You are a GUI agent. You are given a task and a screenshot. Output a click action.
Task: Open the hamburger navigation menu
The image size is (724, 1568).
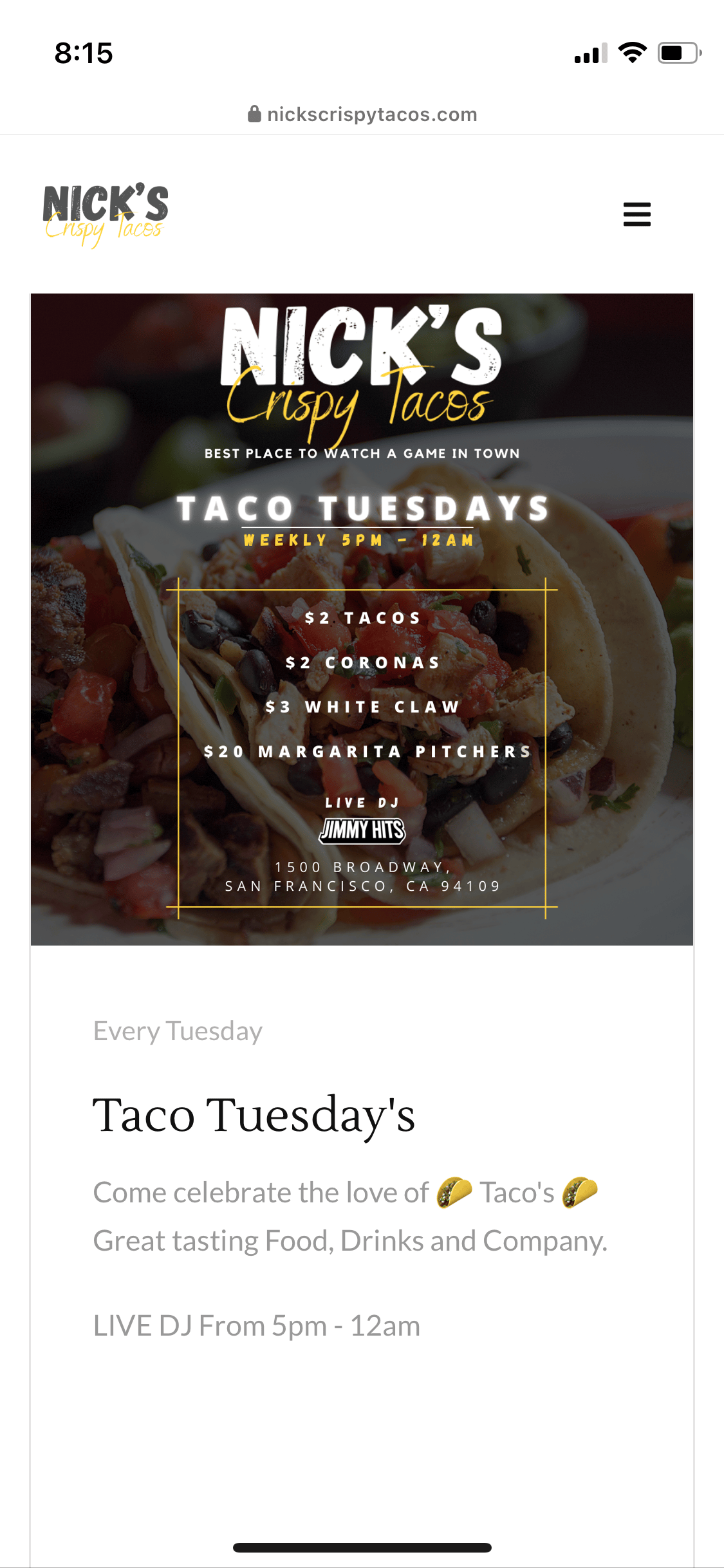tap(636, 214)
